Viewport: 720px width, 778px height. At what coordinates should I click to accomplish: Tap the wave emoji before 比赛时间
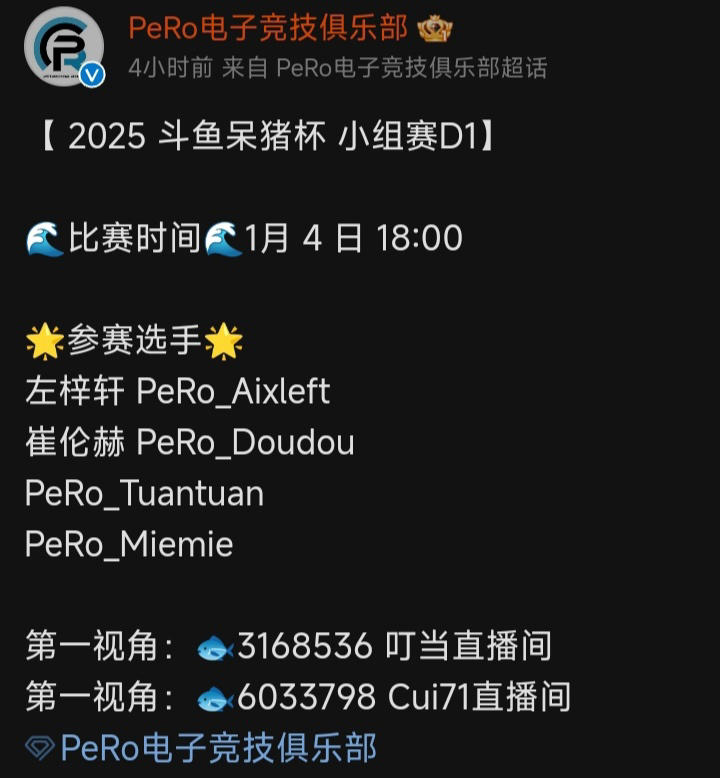click(x=44, y=237)
